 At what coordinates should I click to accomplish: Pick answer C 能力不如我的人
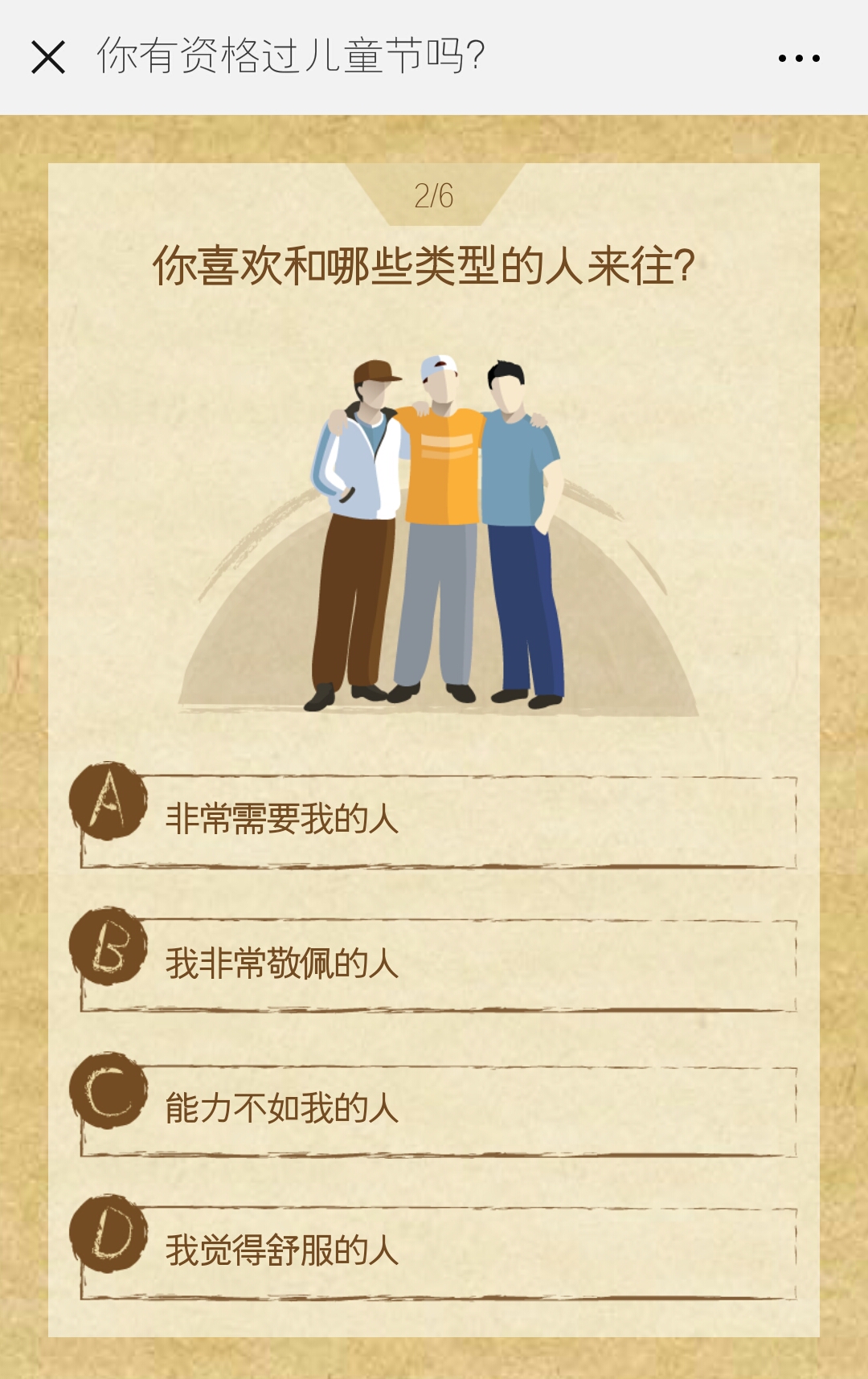click(x=438, y=1110)
